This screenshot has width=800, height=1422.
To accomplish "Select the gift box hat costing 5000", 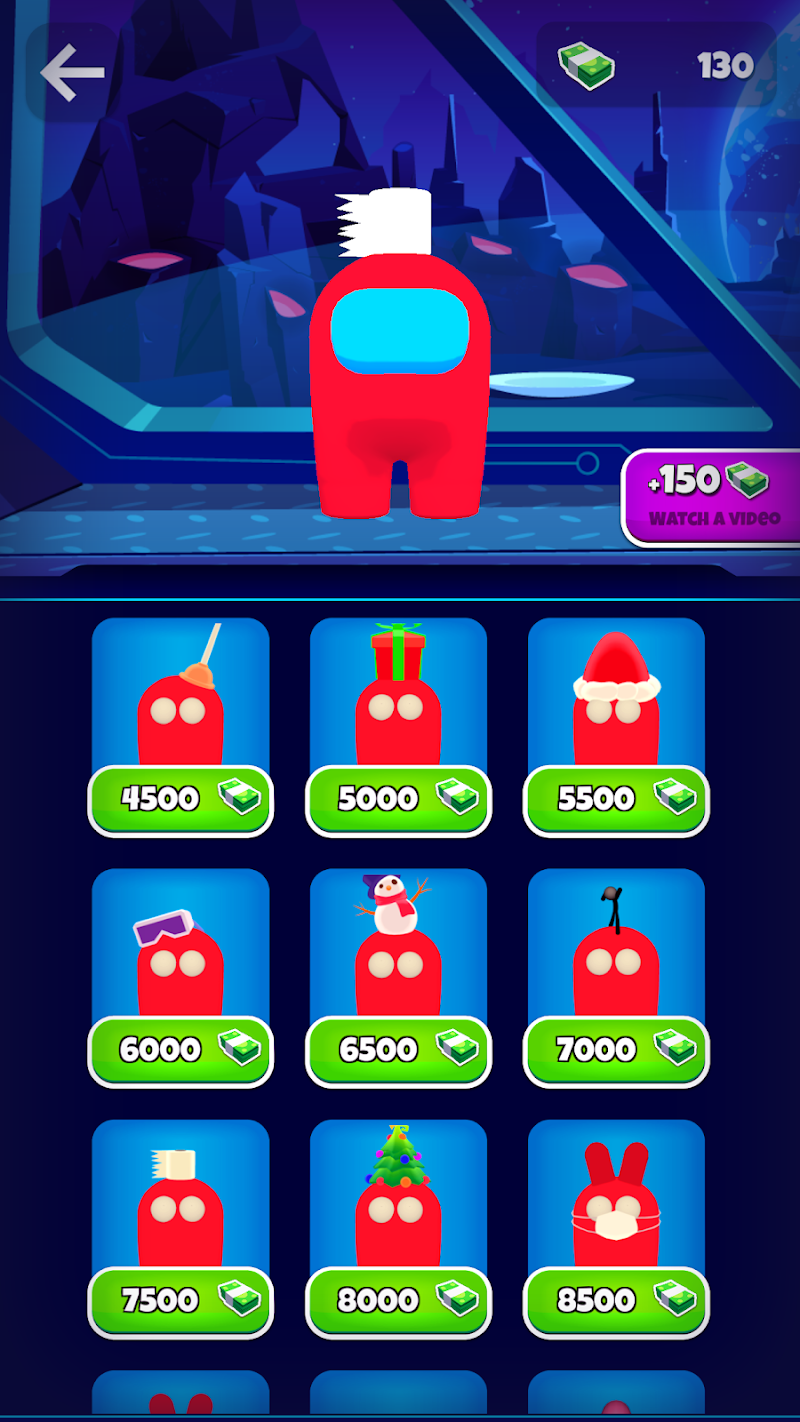I will pos(398,799).
